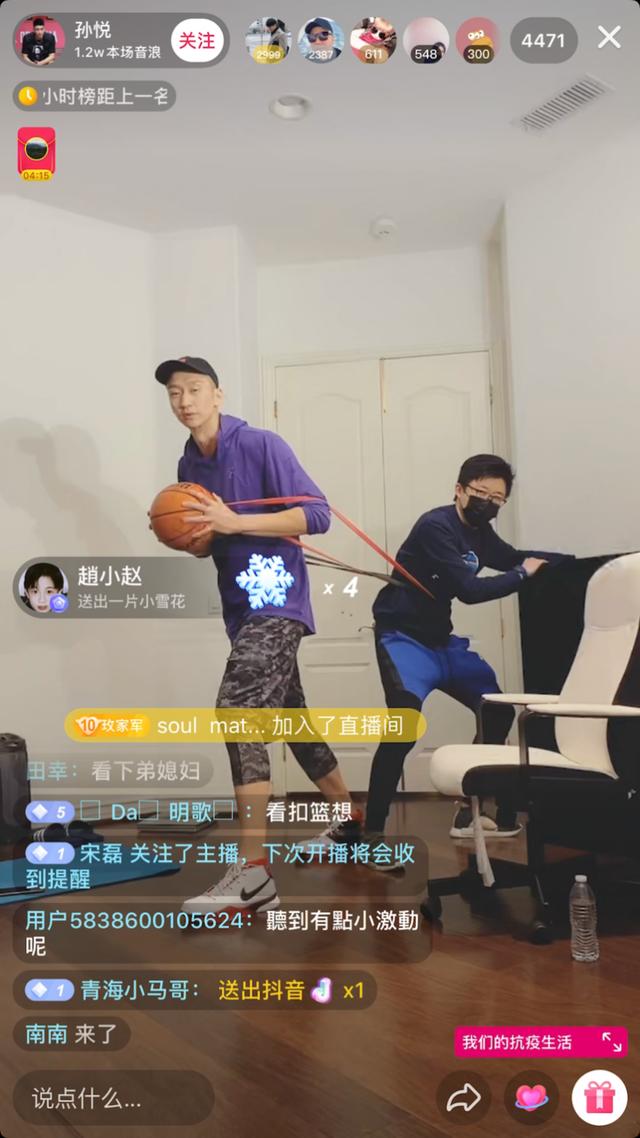Screen dimensions: 640x1138
Task: Open viewer avatar with 611 badge
Action: [373, 40]
